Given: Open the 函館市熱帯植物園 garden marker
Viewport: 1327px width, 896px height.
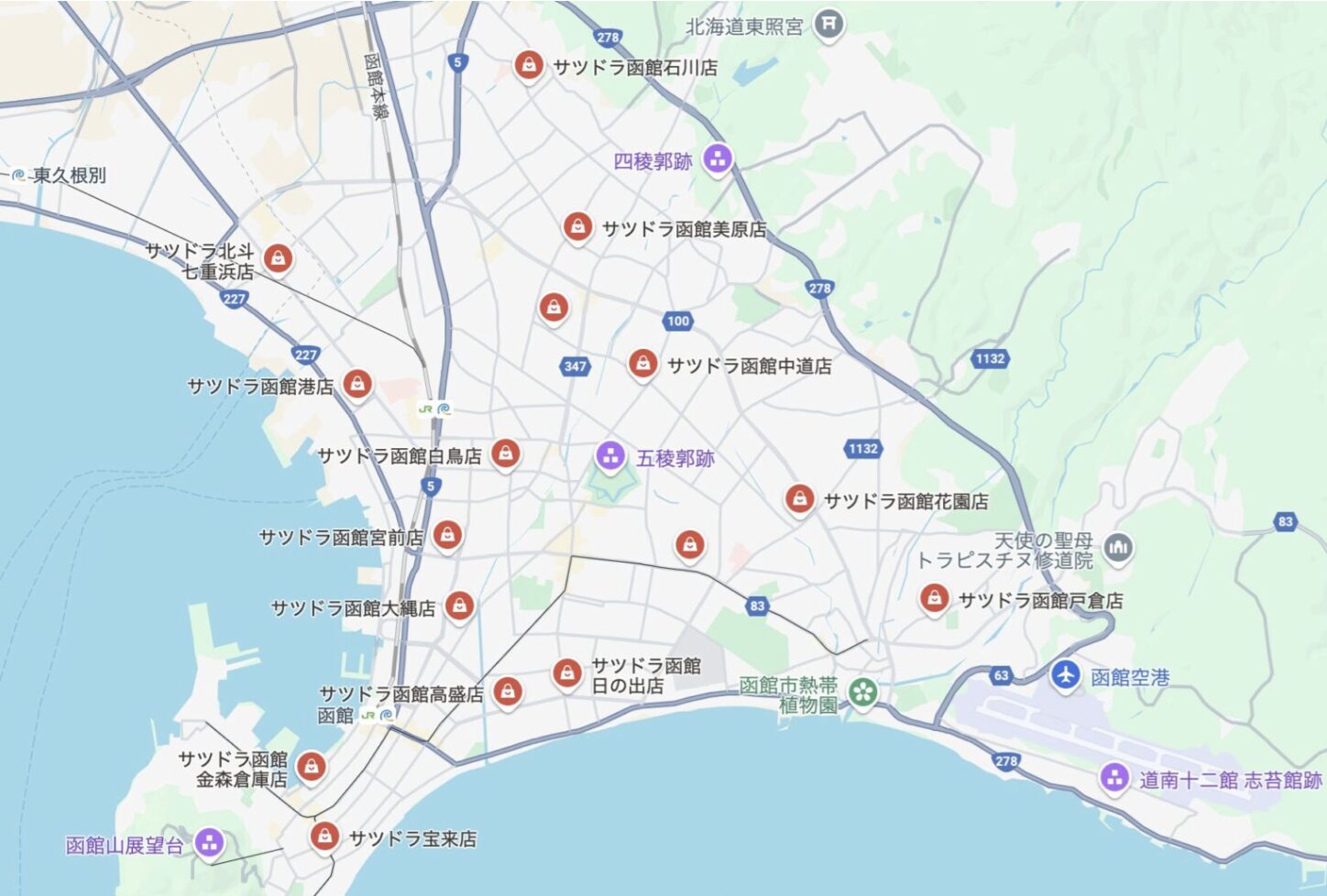Looking at the screenshot, I should (862, 692).
